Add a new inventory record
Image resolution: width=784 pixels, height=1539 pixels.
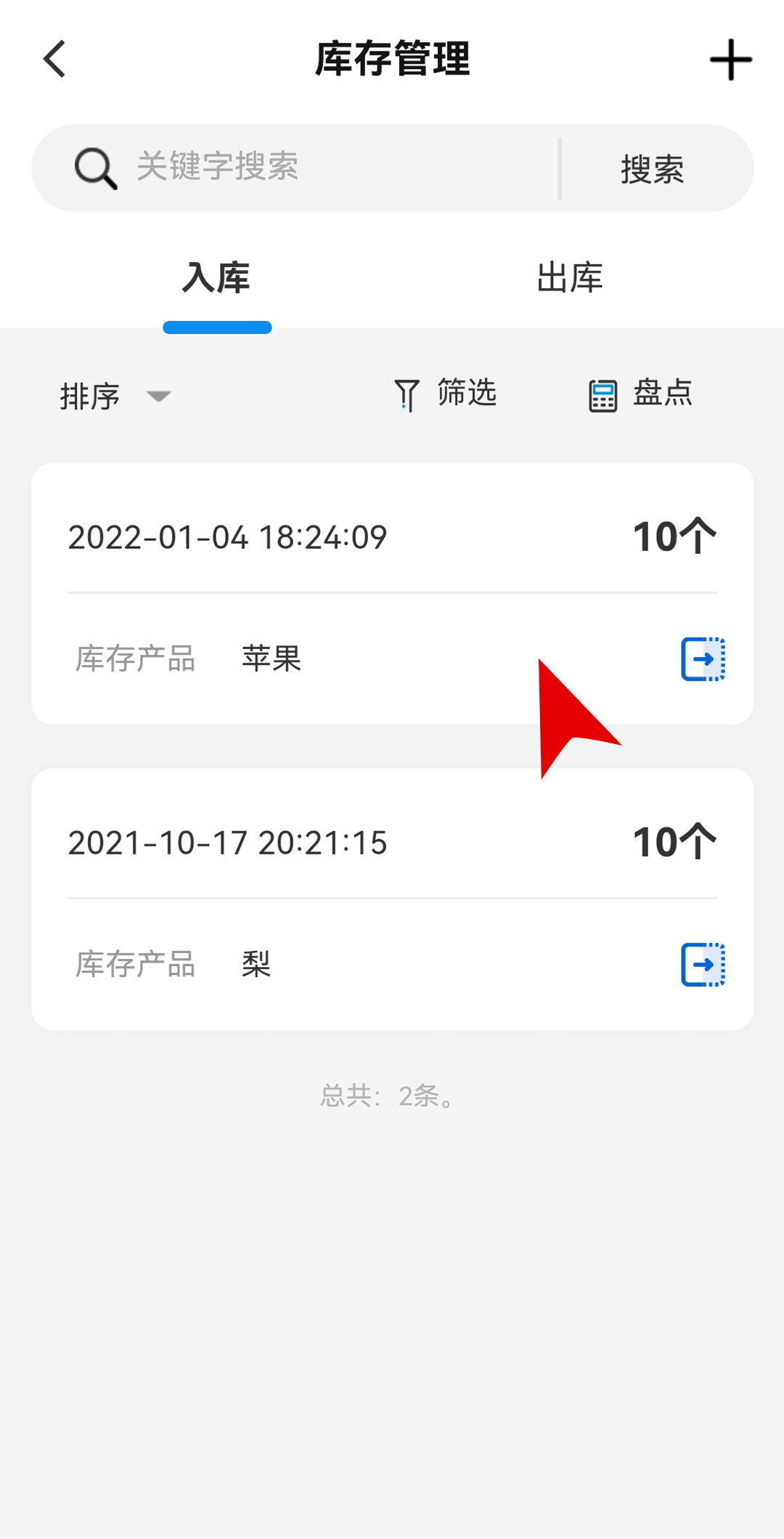click(x=730, y=60)
